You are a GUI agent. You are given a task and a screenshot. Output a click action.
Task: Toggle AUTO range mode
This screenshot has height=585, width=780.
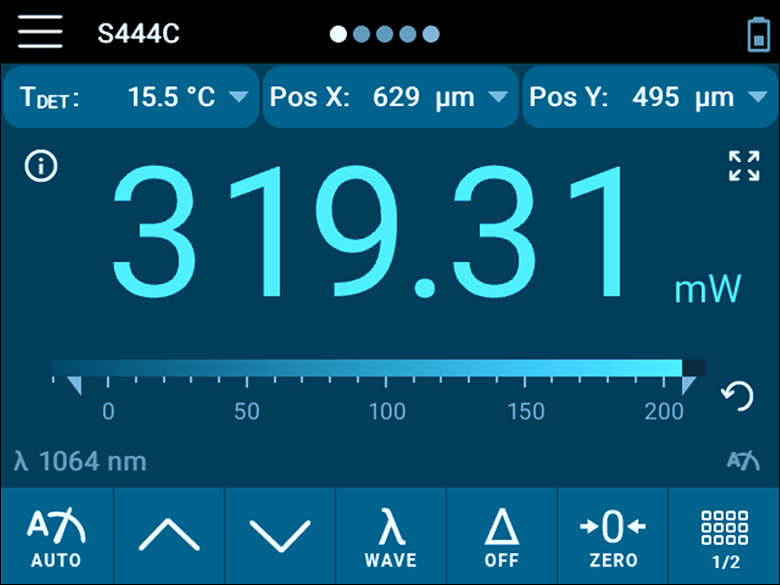point(56,537)
